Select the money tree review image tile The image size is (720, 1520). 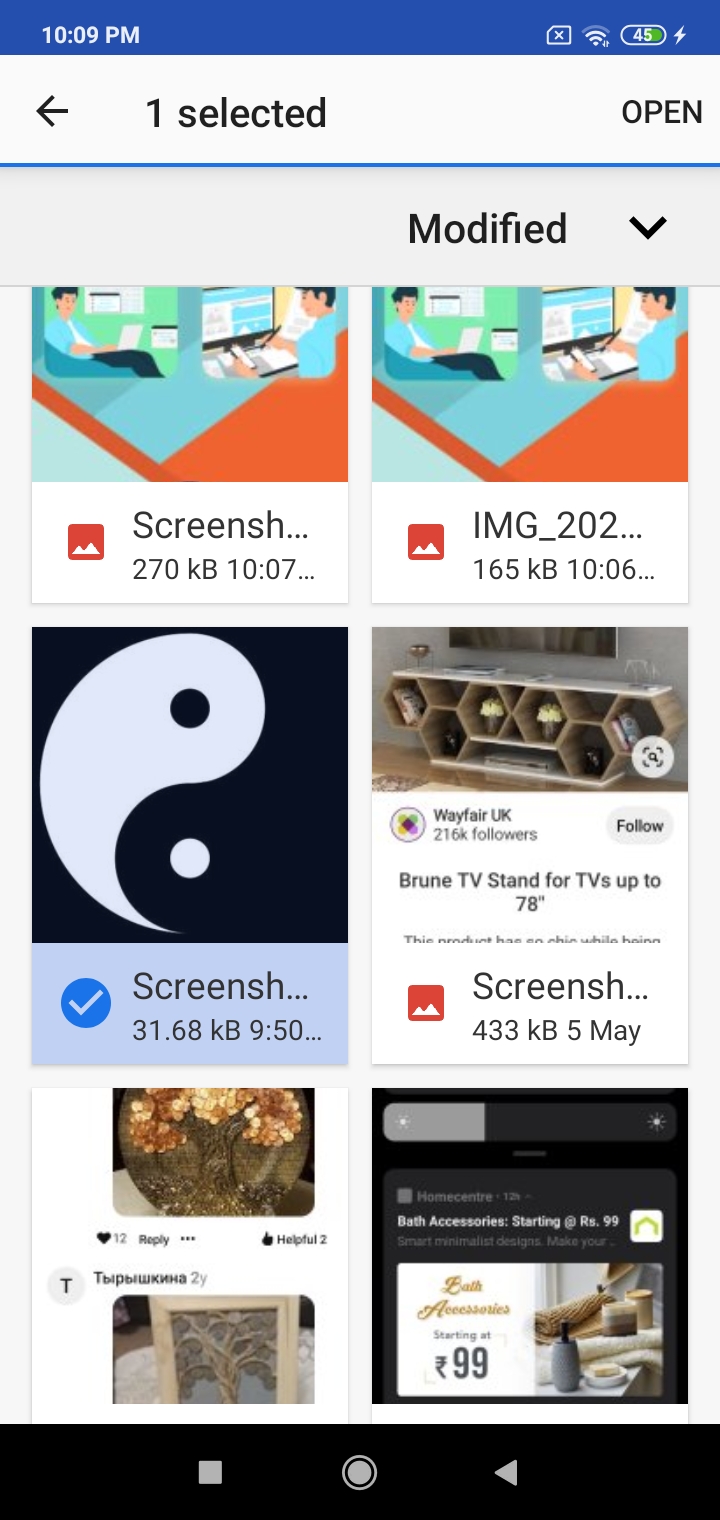click(190, 1255)
